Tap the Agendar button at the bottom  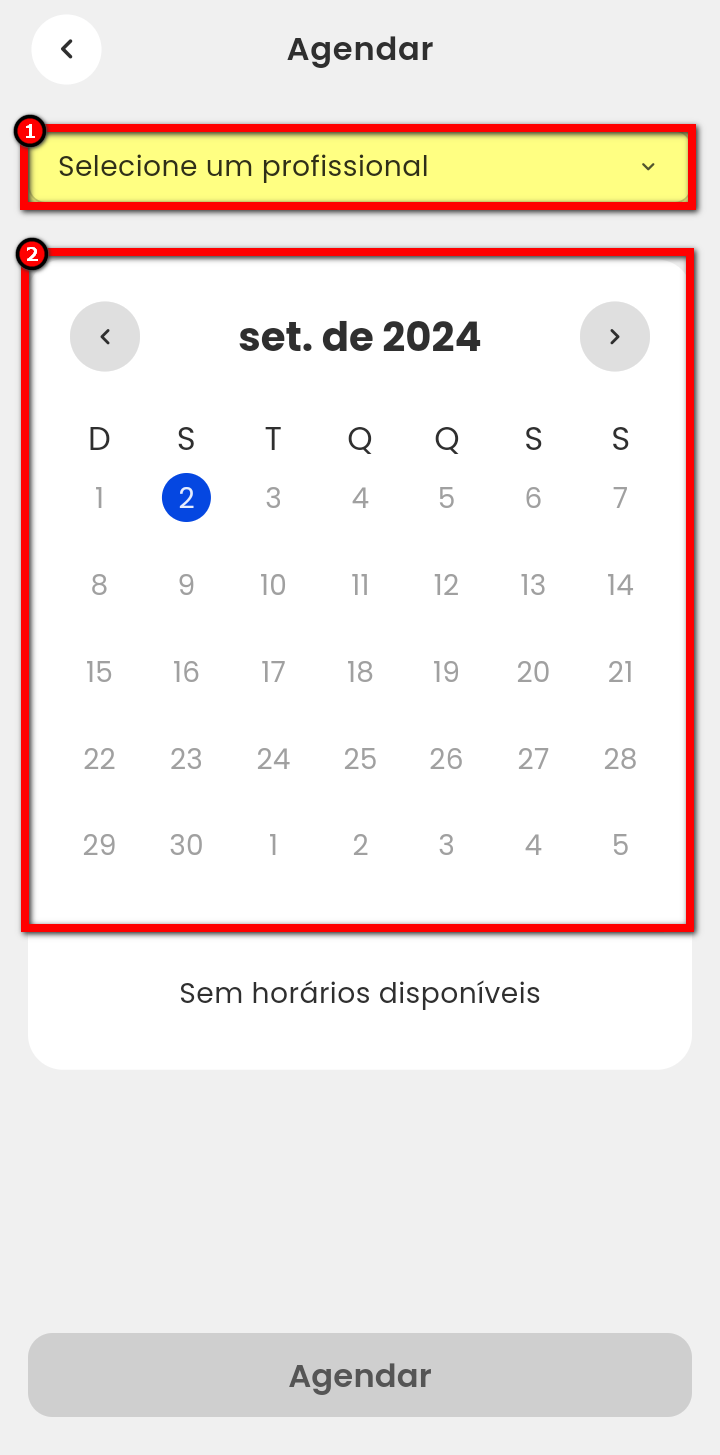[360, 1375]
